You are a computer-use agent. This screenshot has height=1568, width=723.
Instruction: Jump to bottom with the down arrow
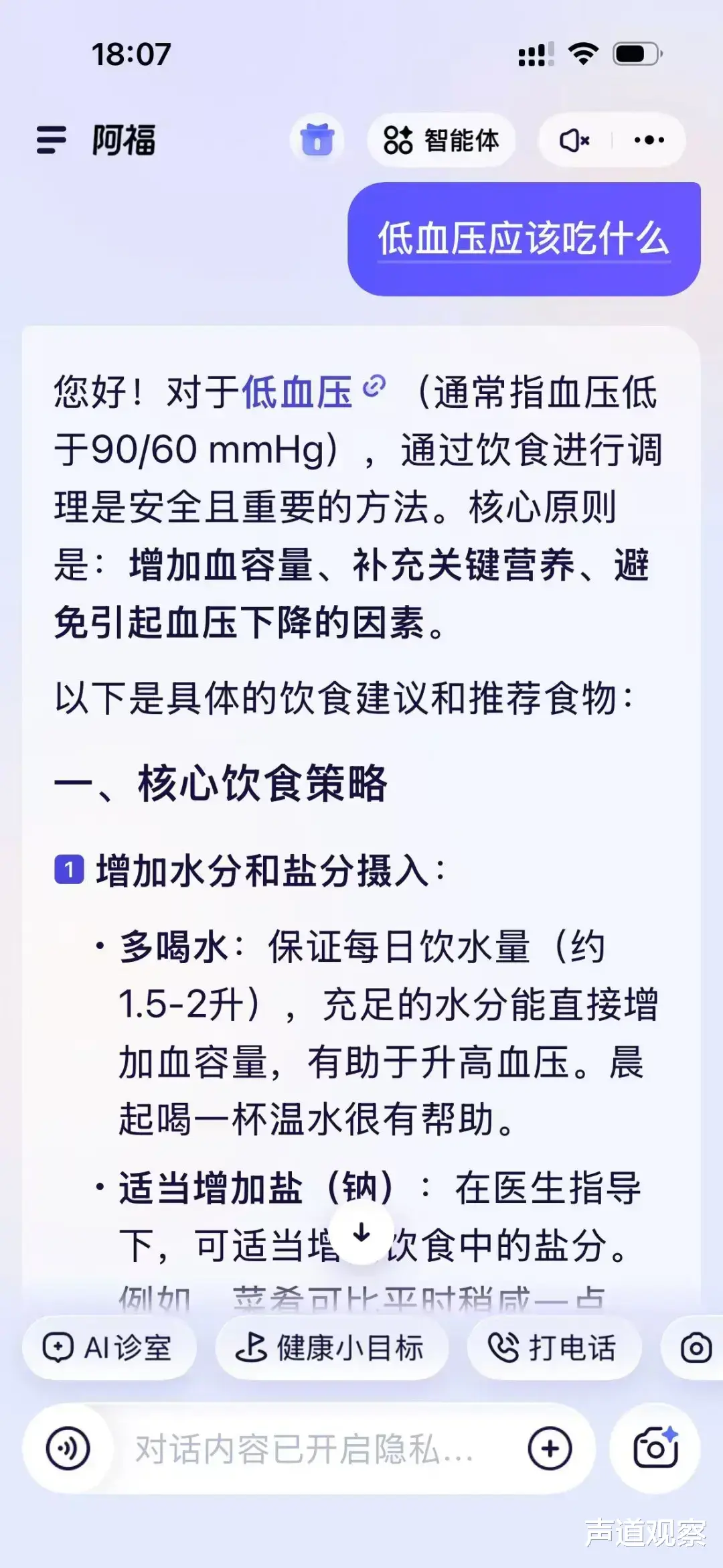coord(361,1233)
